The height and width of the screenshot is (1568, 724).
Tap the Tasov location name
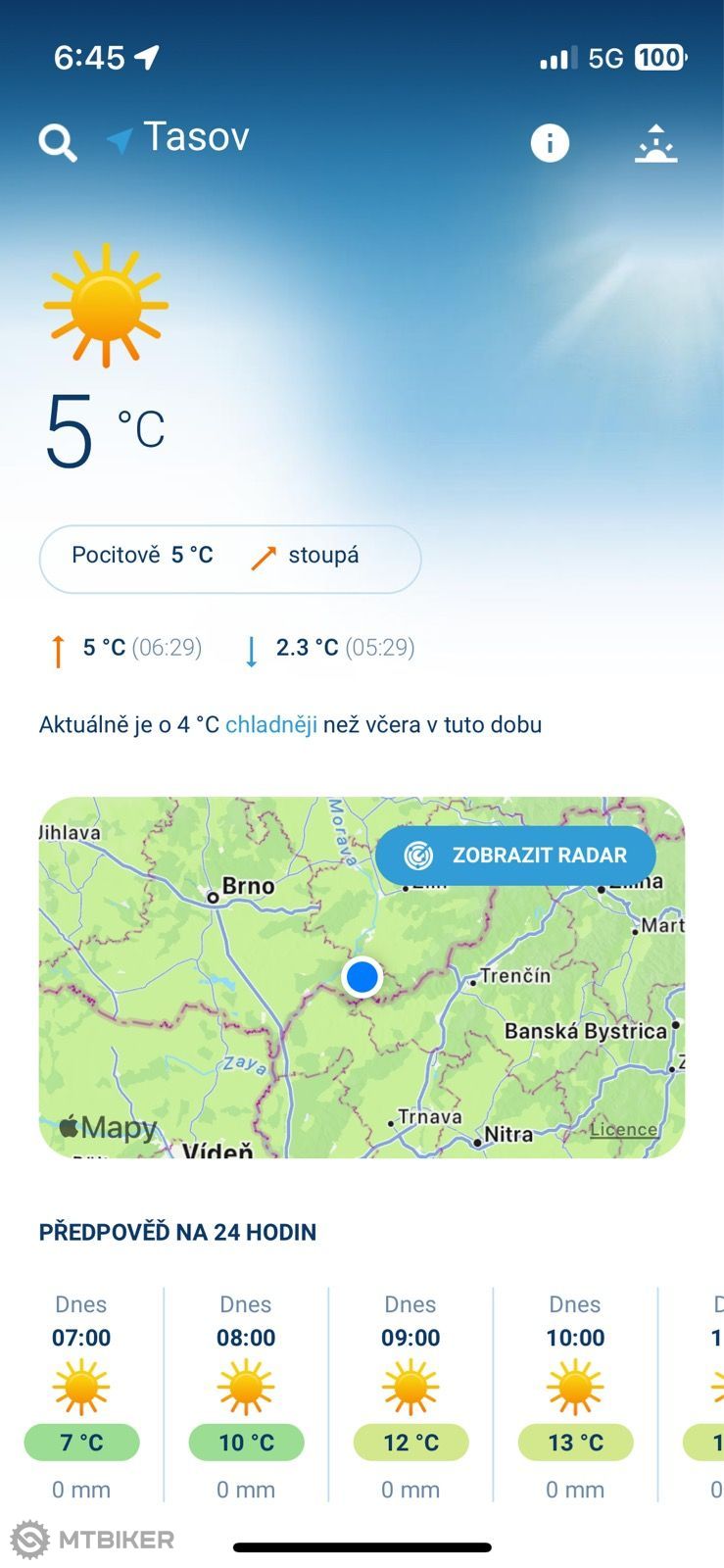pos(196,137)
